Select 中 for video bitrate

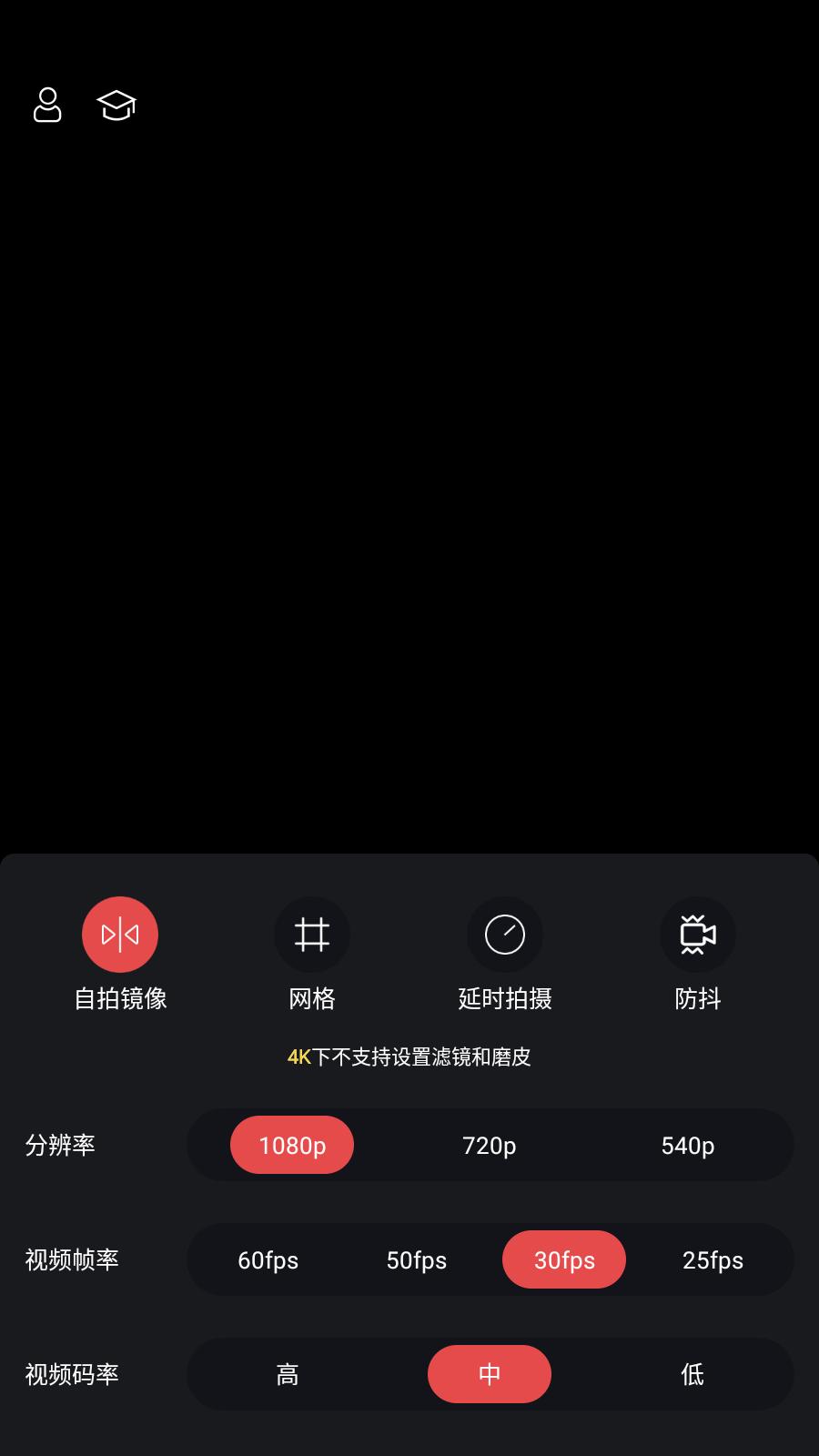[x=490, y=1374]
